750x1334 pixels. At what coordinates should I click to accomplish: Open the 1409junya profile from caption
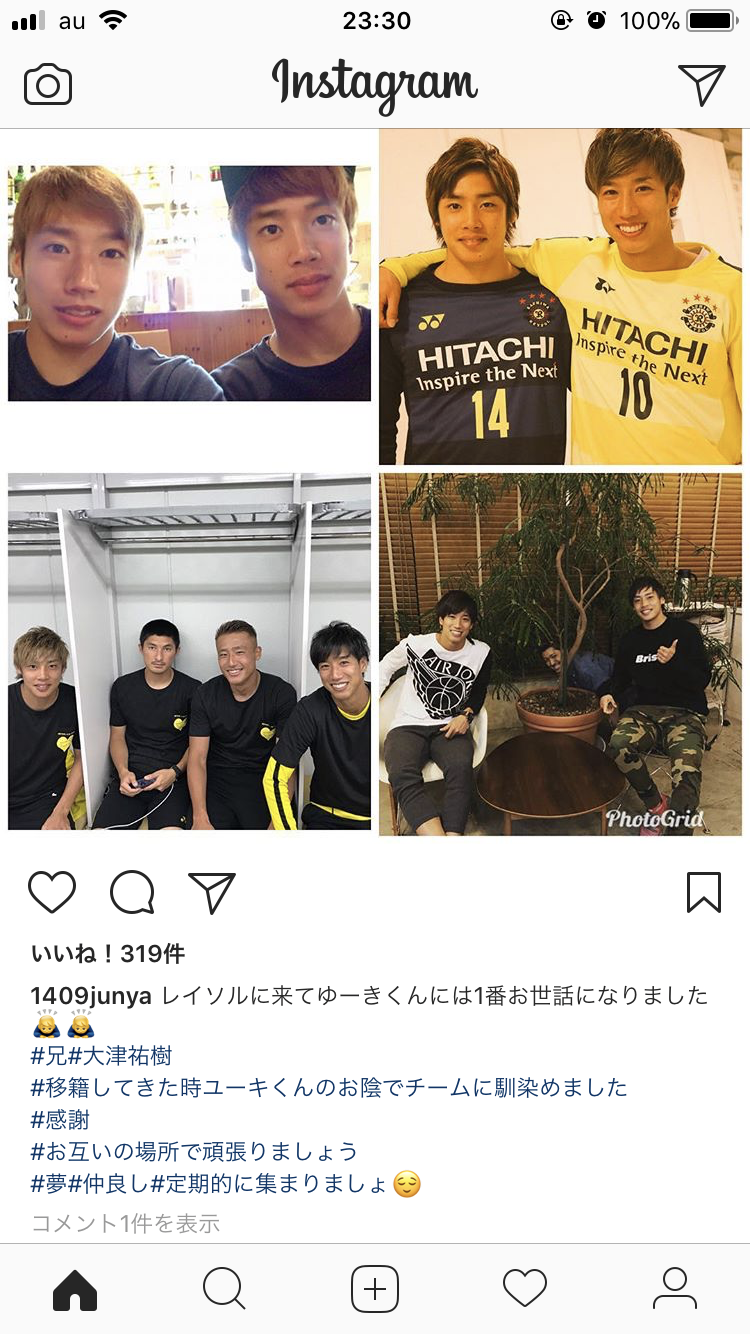click(91, 996)
